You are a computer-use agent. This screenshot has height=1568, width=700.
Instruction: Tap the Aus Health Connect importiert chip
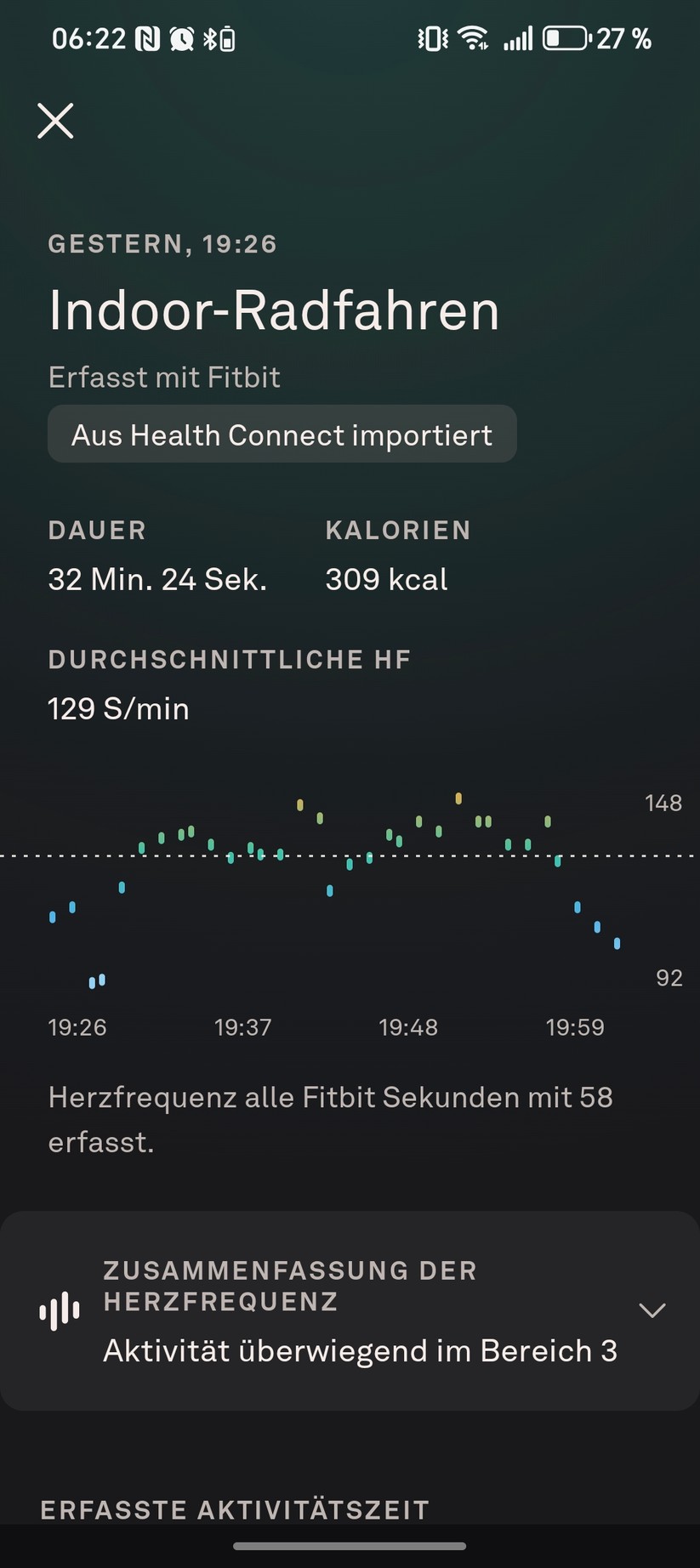click(282, 434)
